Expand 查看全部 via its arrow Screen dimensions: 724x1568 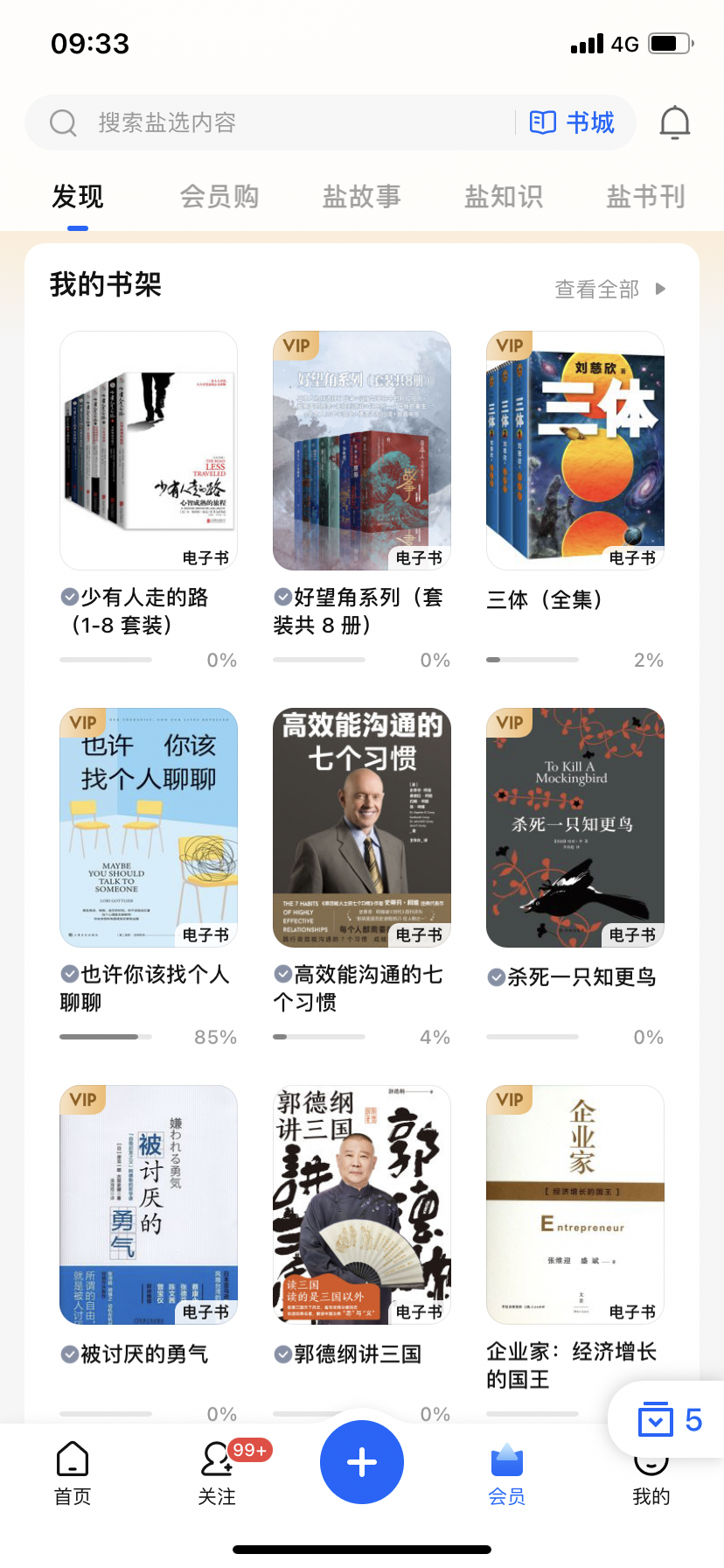click(x=660, y=288)
